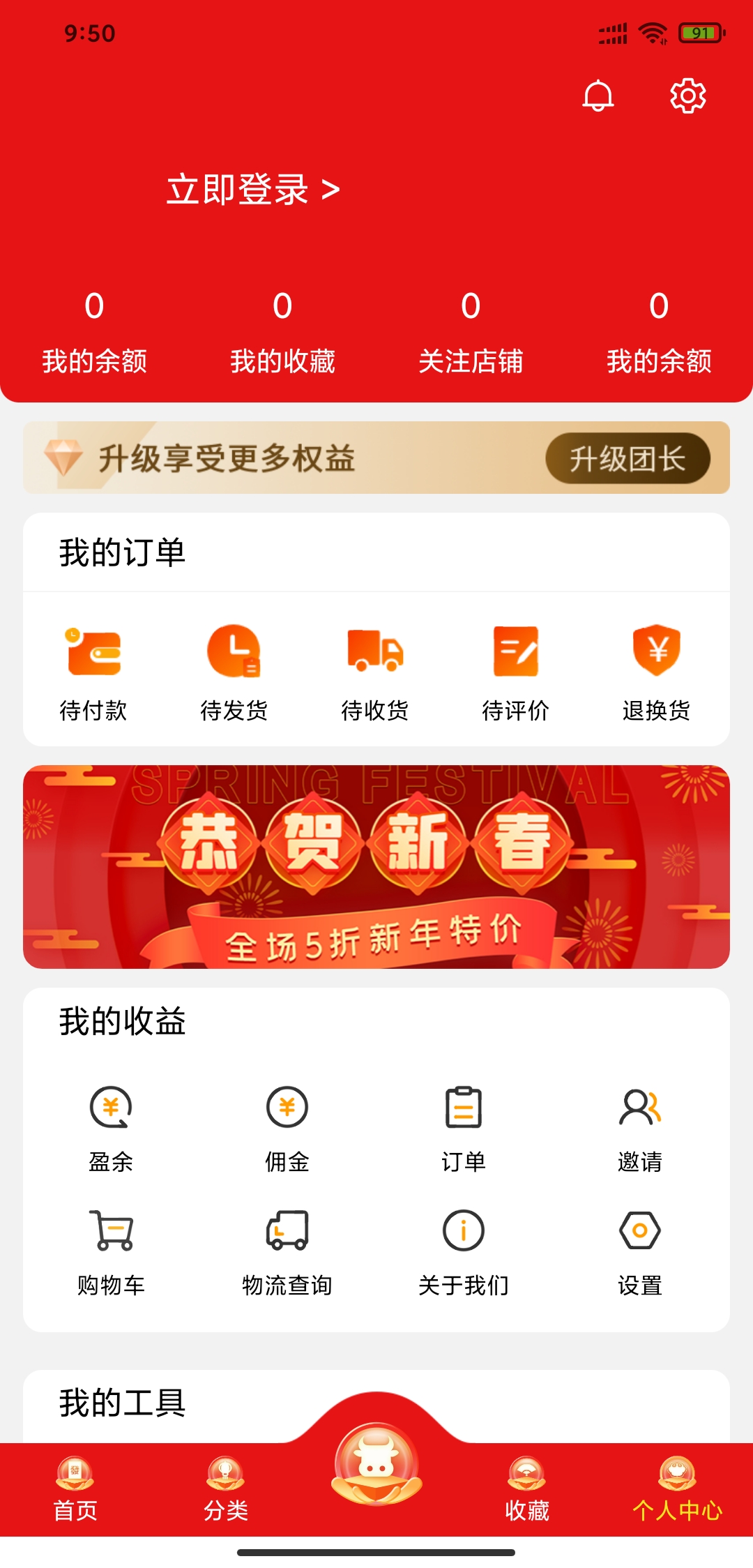Tap 立即登录 to log in
Viewport: 753px width, 1568px height.
[252, 189]
